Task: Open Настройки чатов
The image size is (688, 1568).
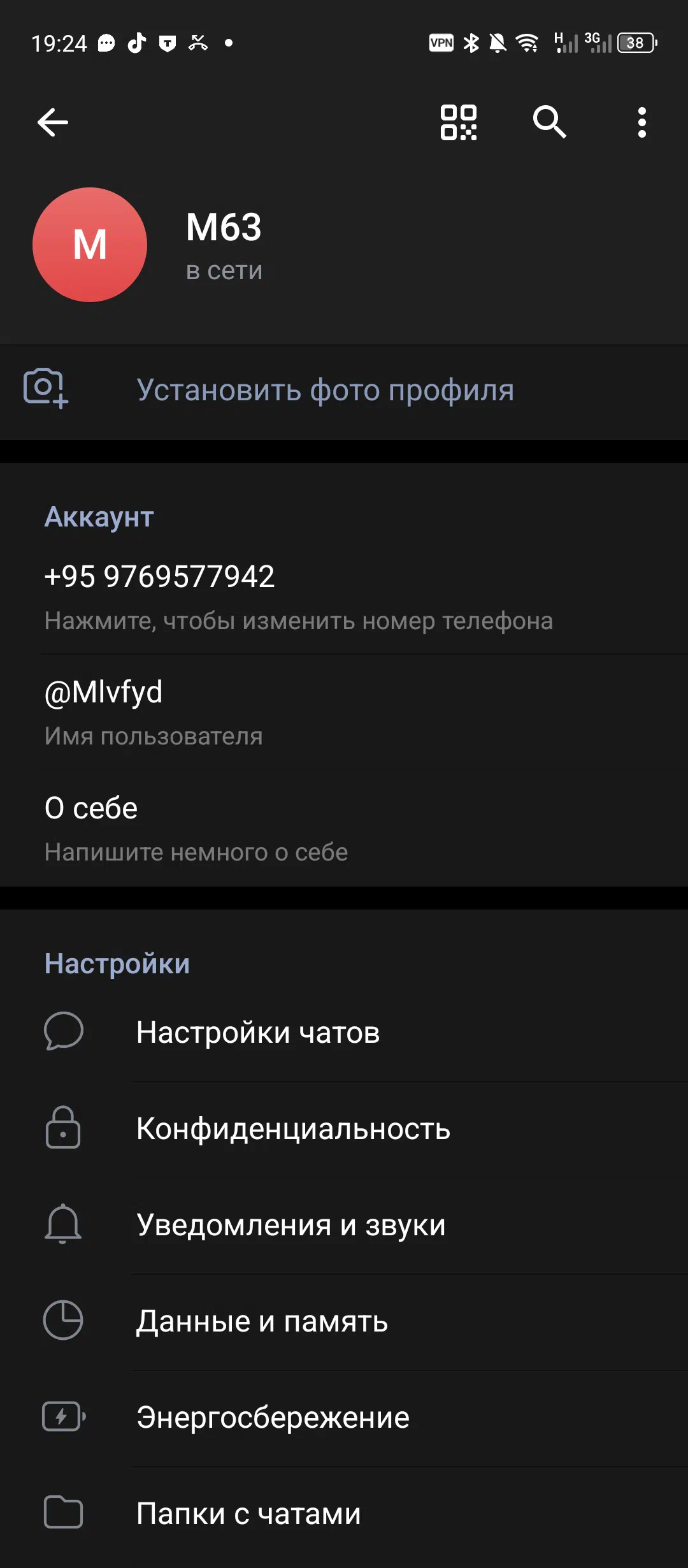Action: click(344, 1033)
